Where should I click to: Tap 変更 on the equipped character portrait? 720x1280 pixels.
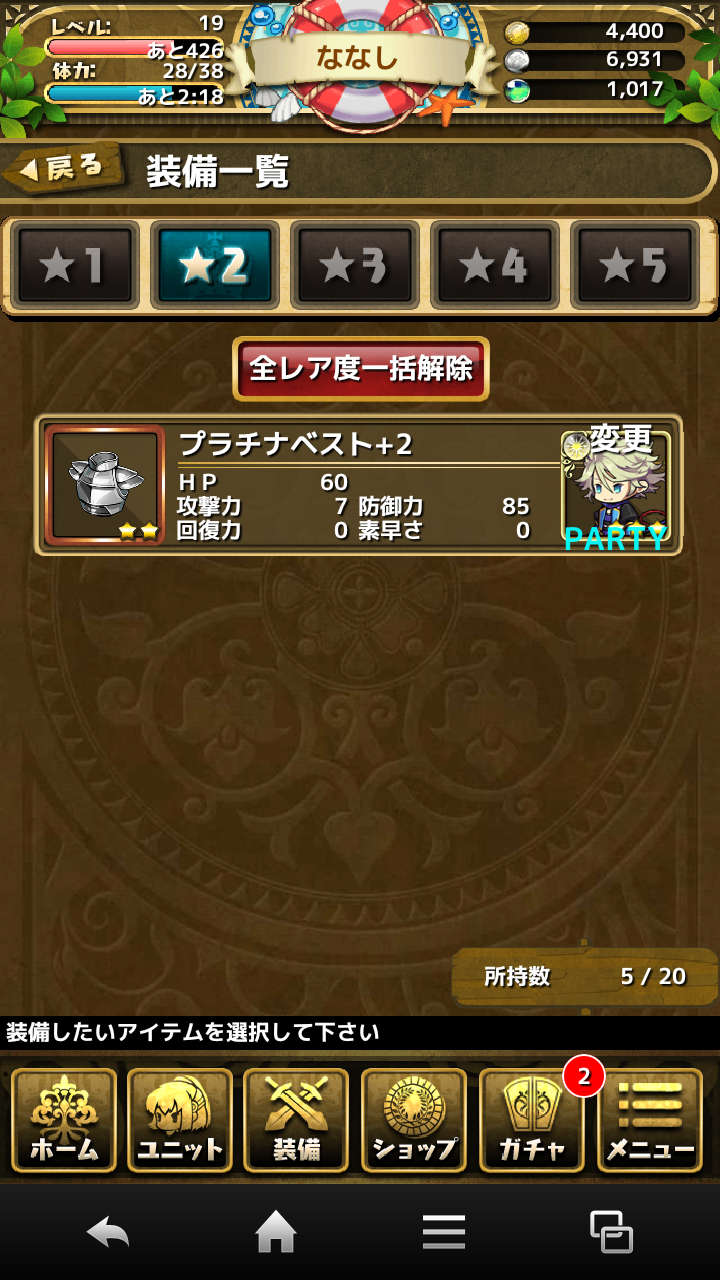(x=618, y=487)
